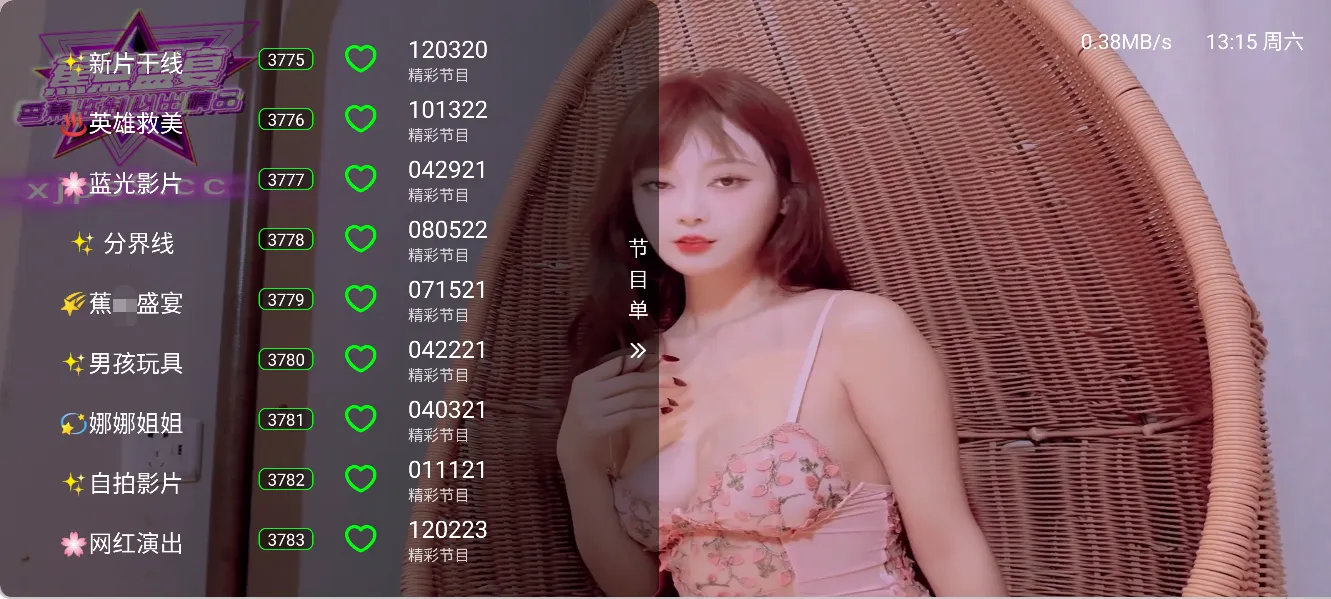Open the 网红演出 category
1331x599 pixels.
tap(124, 544)
